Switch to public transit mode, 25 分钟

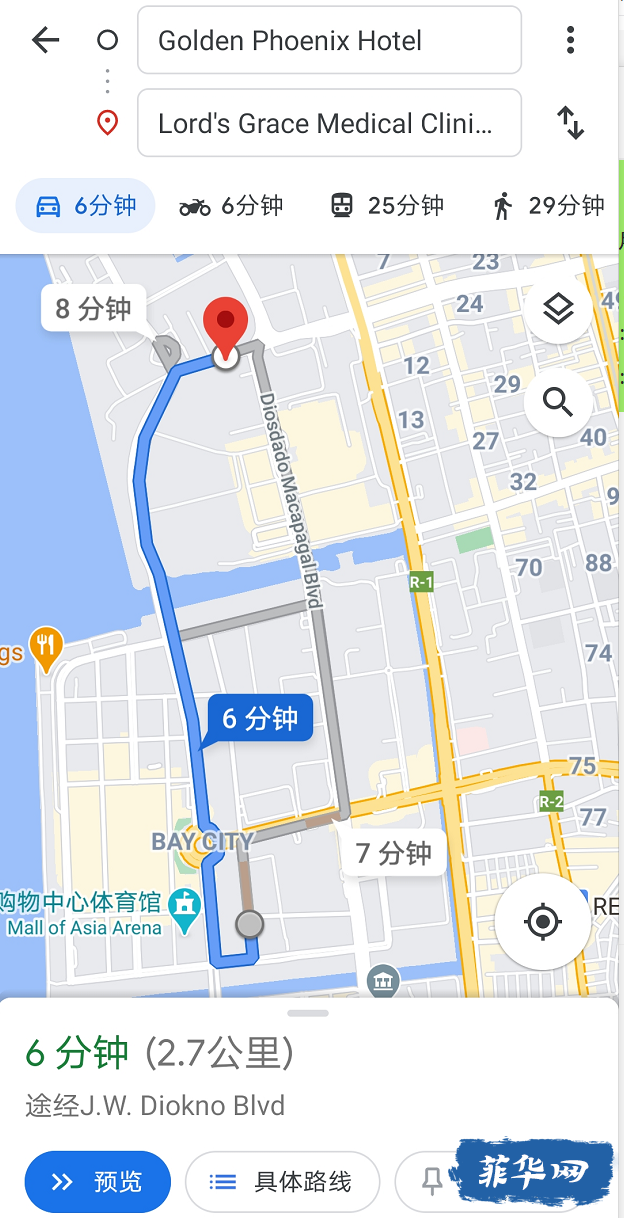(386, 206)
